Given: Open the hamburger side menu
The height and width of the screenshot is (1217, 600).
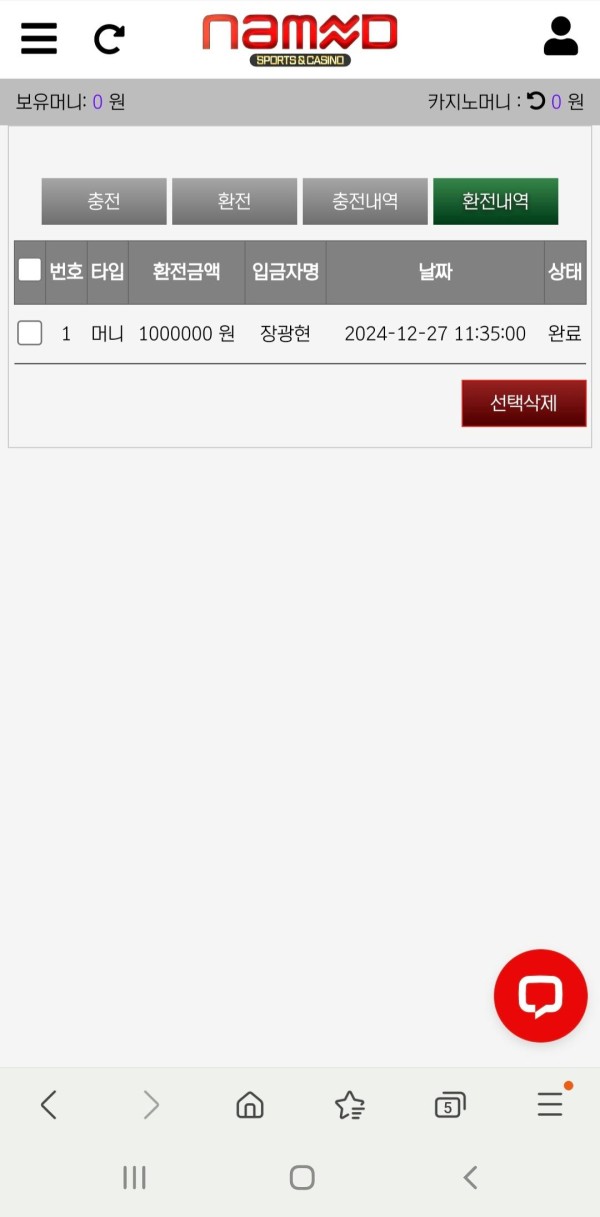Looking at the screenshot, I should [x=39, y=39].
